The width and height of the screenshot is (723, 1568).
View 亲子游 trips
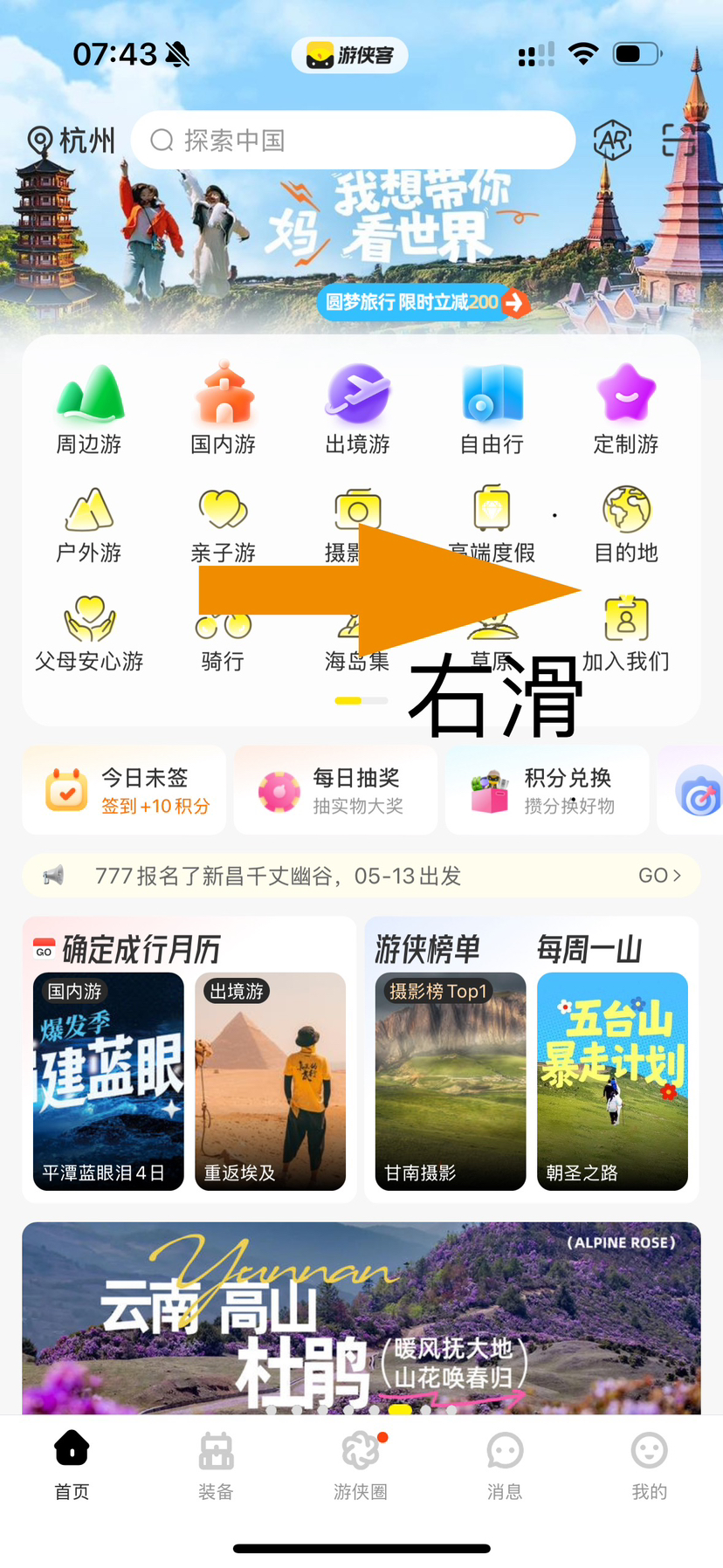pyautogui.click(x=224, y=524)
